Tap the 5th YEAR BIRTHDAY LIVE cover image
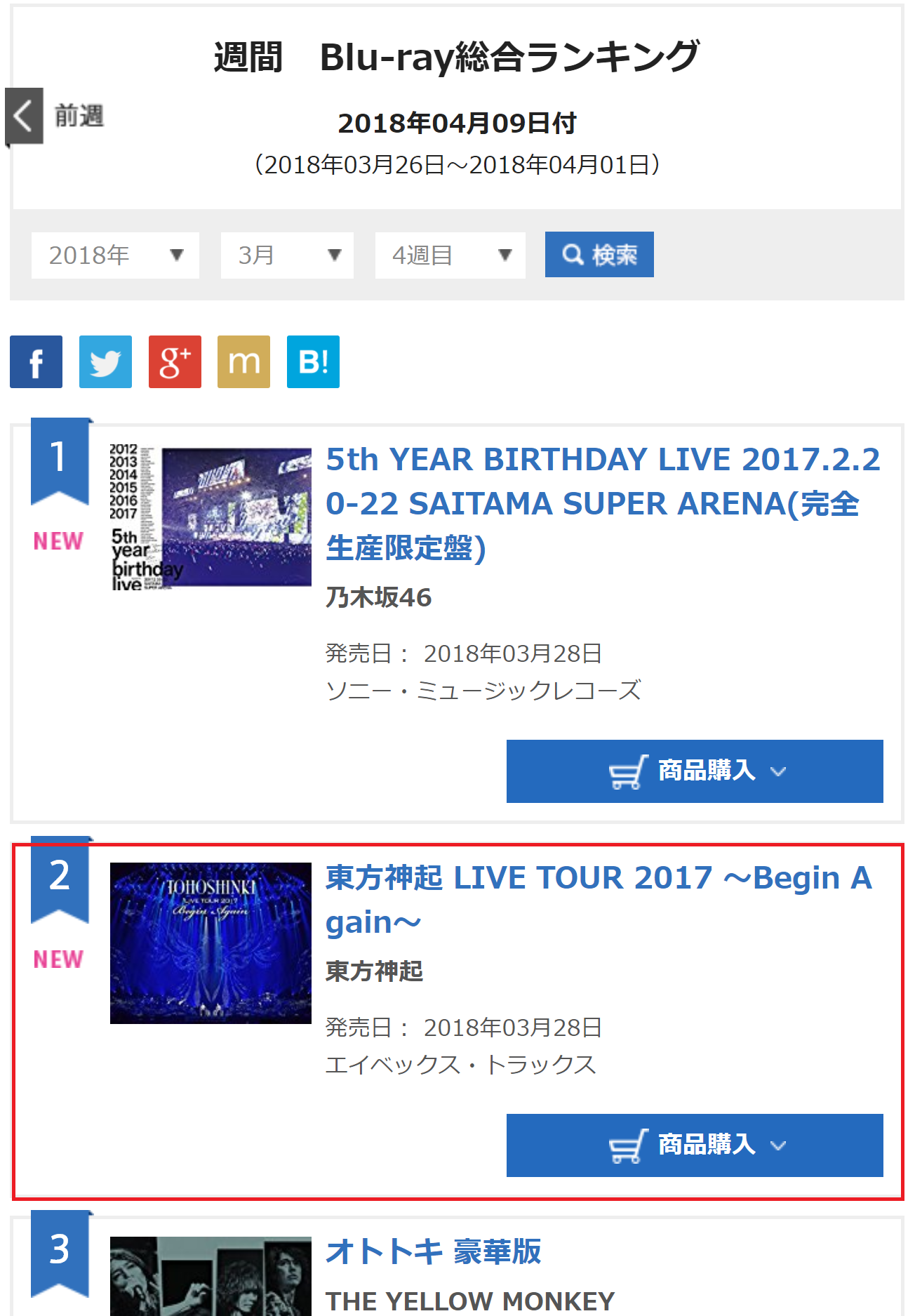The width and height of the screenshot is (915, 1316). pos(211,517)
